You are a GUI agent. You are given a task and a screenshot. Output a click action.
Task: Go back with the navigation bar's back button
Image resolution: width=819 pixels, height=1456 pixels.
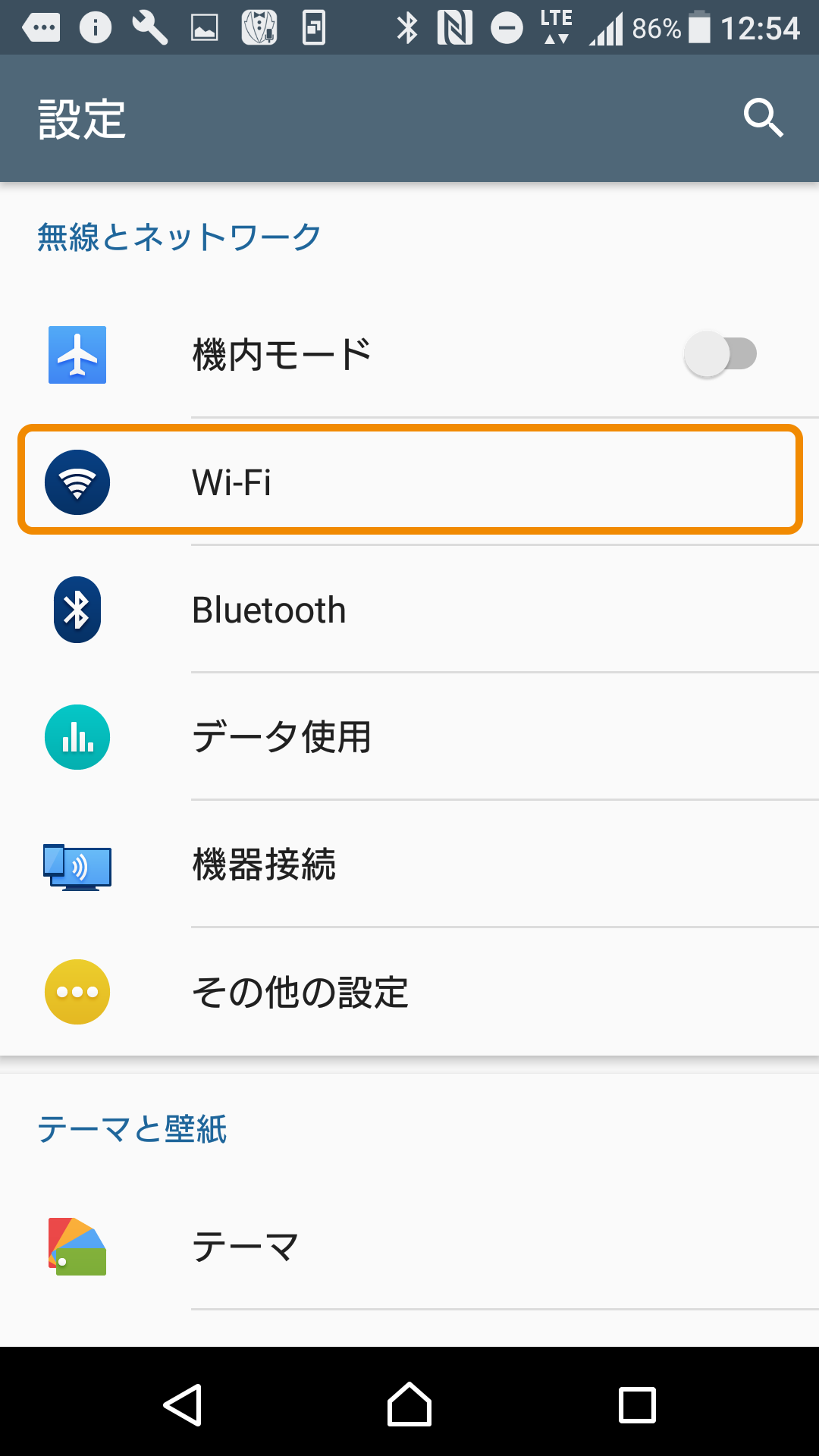click(182, 1404)
